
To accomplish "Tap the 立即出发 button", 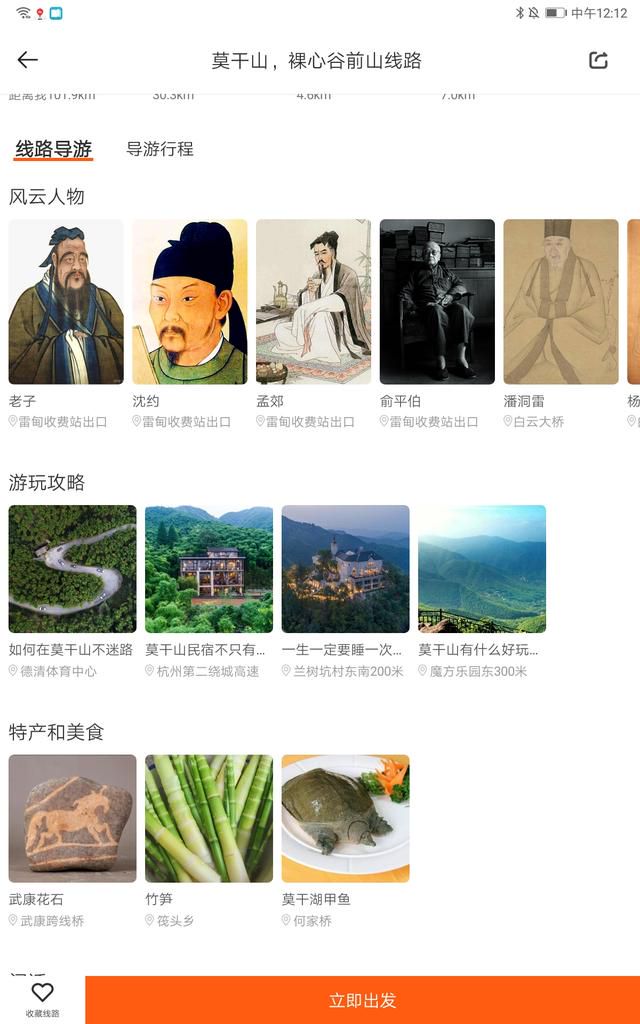I will coord(362,1000).
